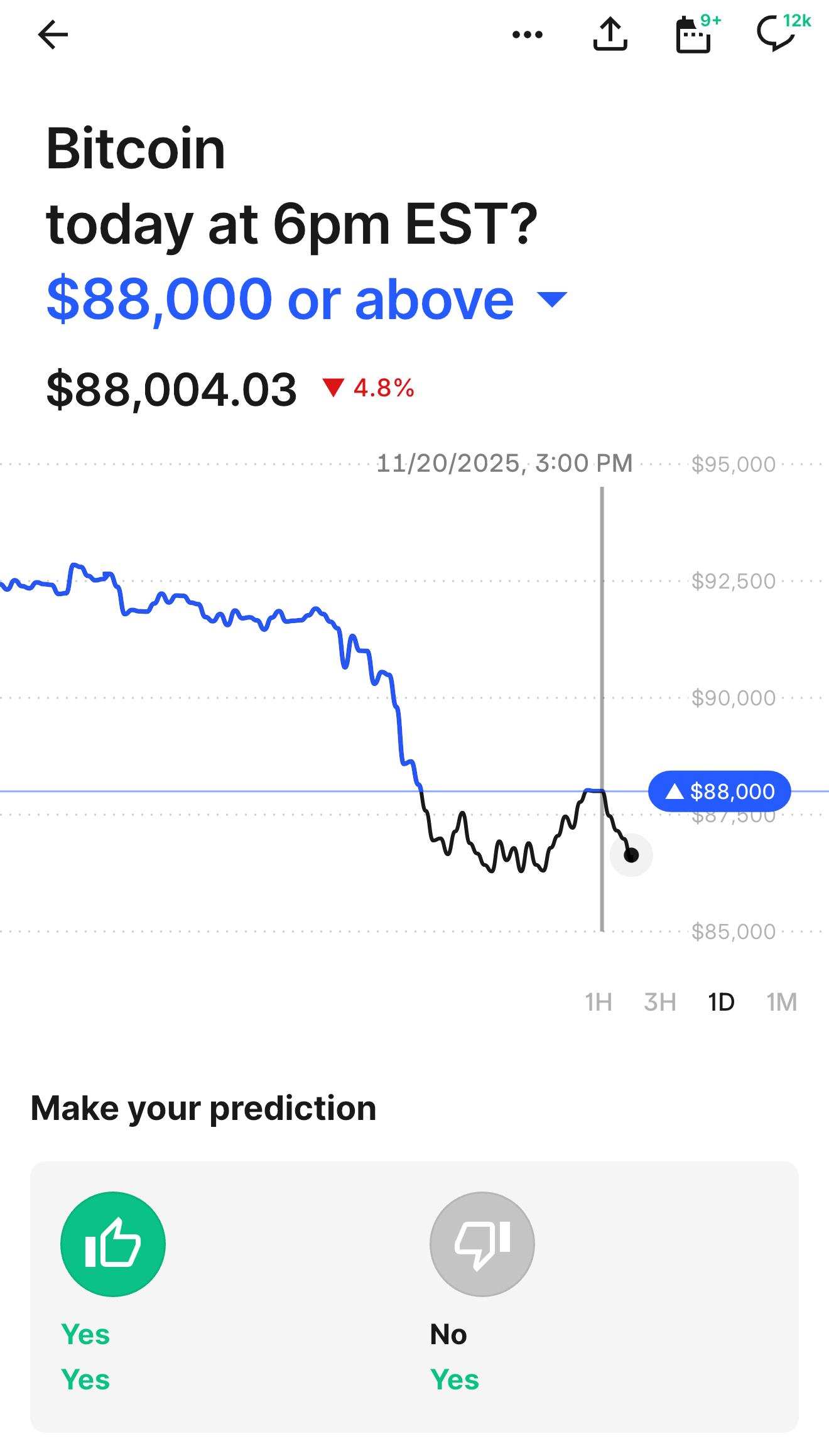Open the calendar events icon
Screen dimensions: 829x1456
(693, 36)
